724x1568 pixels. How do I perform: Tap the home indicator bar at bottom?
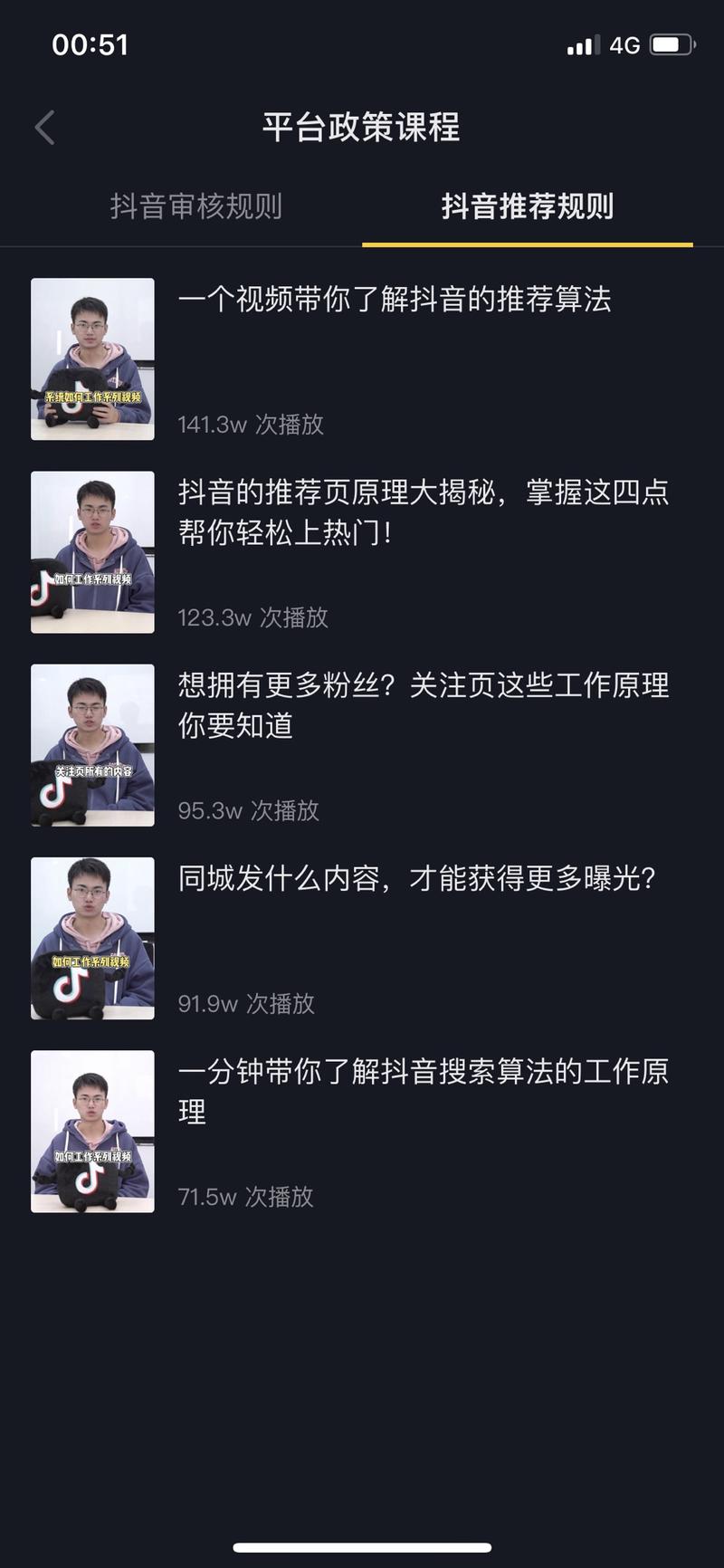tap(362, 1544)
